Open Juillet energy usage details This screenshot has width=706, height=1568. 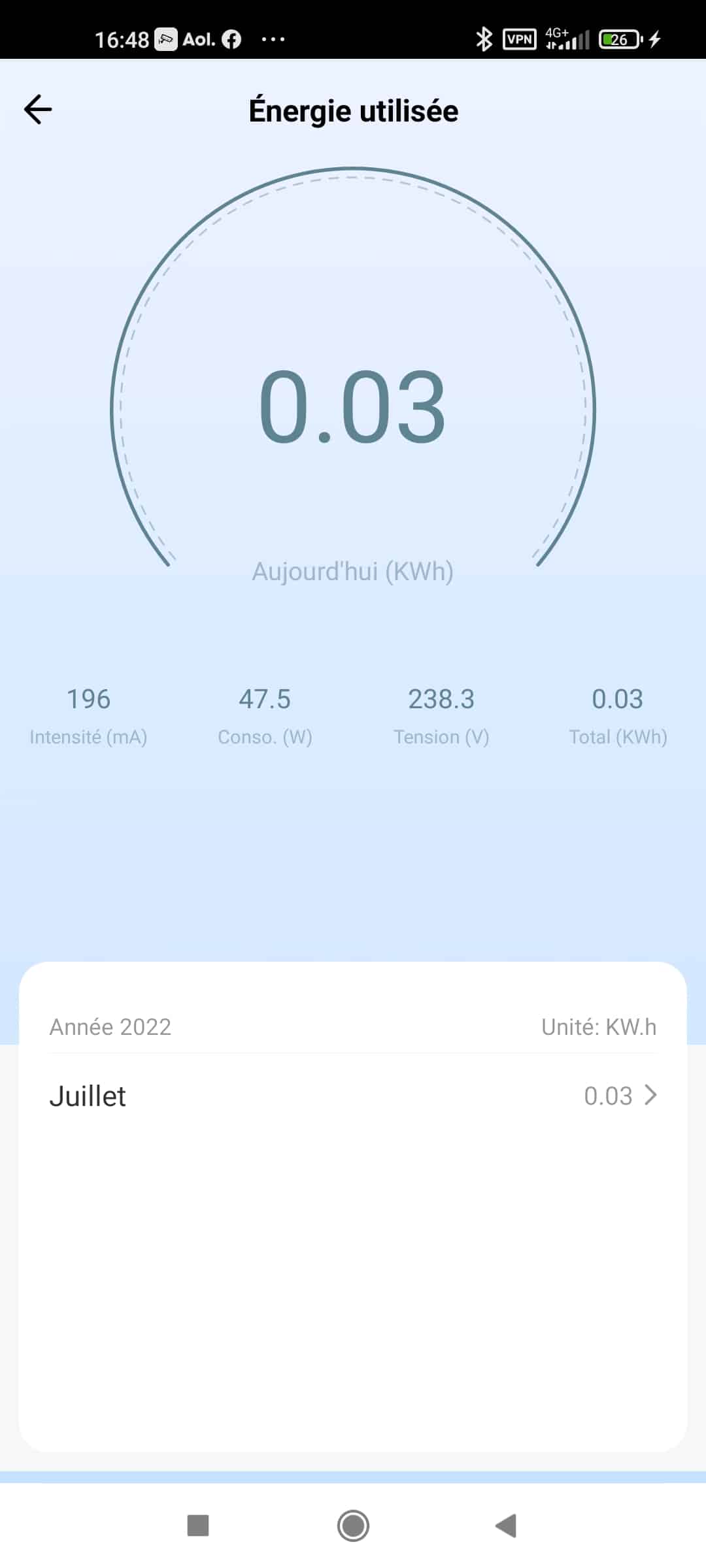pos(353,1096)
